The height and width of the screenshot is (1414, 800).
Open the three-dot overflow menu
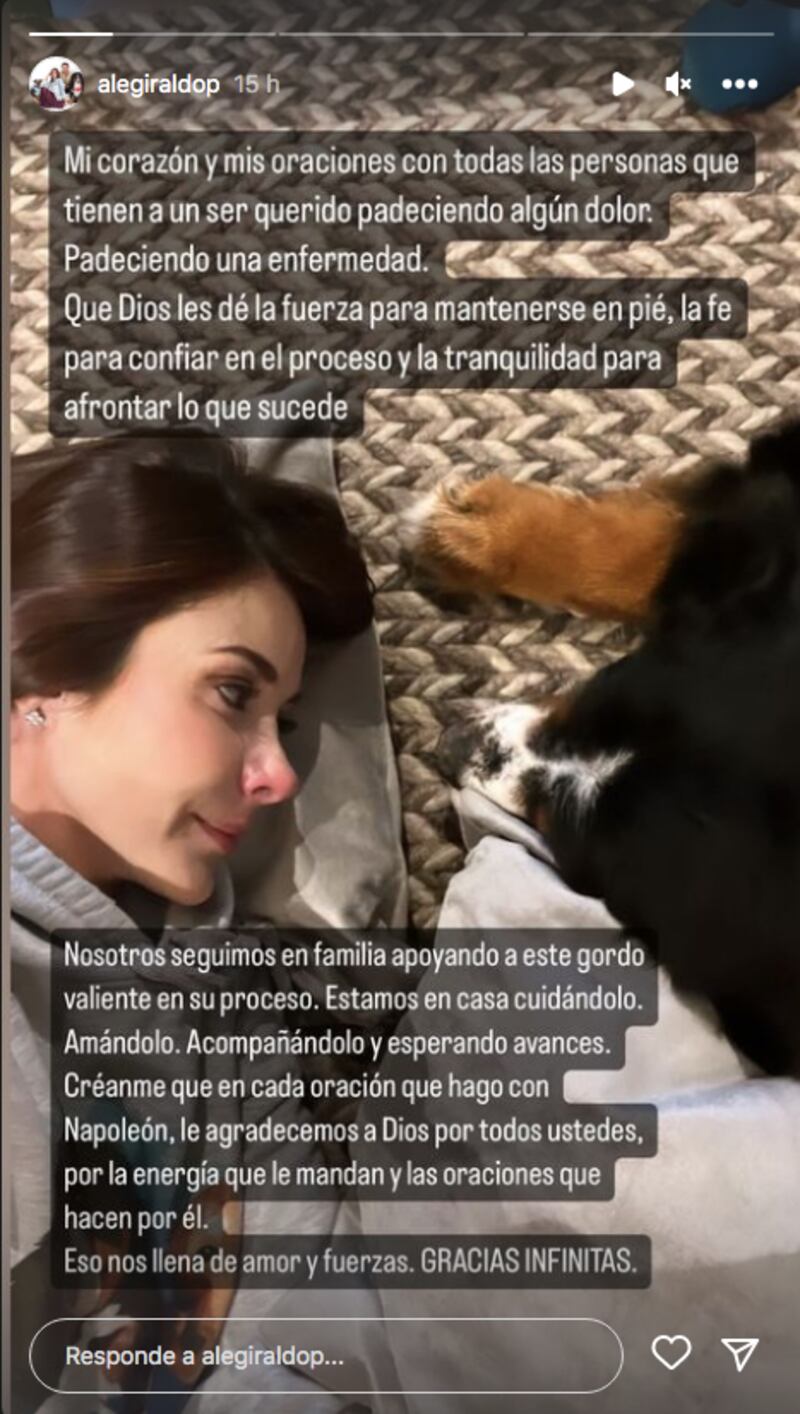tap(739, 84)
